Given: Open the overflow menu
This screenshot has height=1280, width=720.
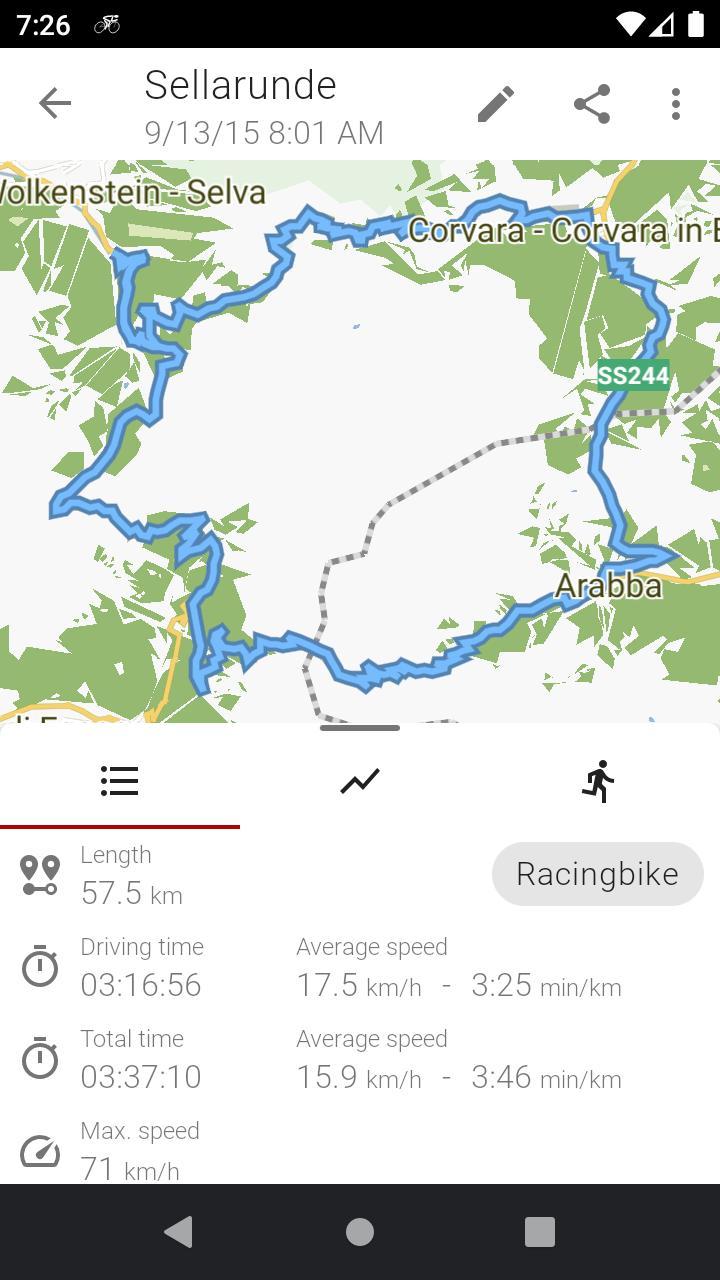Looking at the screenshot, I should 676,103.
